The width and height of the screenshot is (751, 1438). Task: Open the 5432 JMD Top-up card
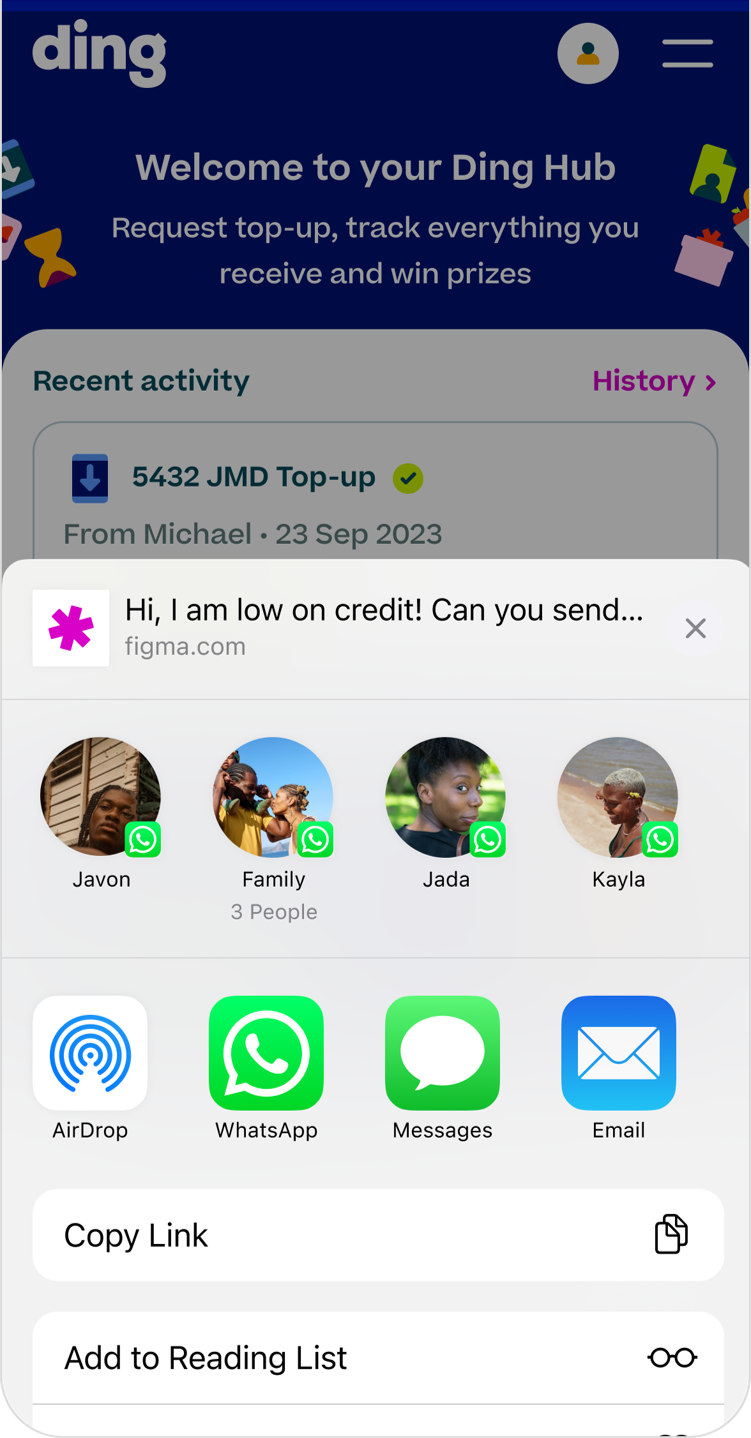pyautogui.click(x=375, y=495)
